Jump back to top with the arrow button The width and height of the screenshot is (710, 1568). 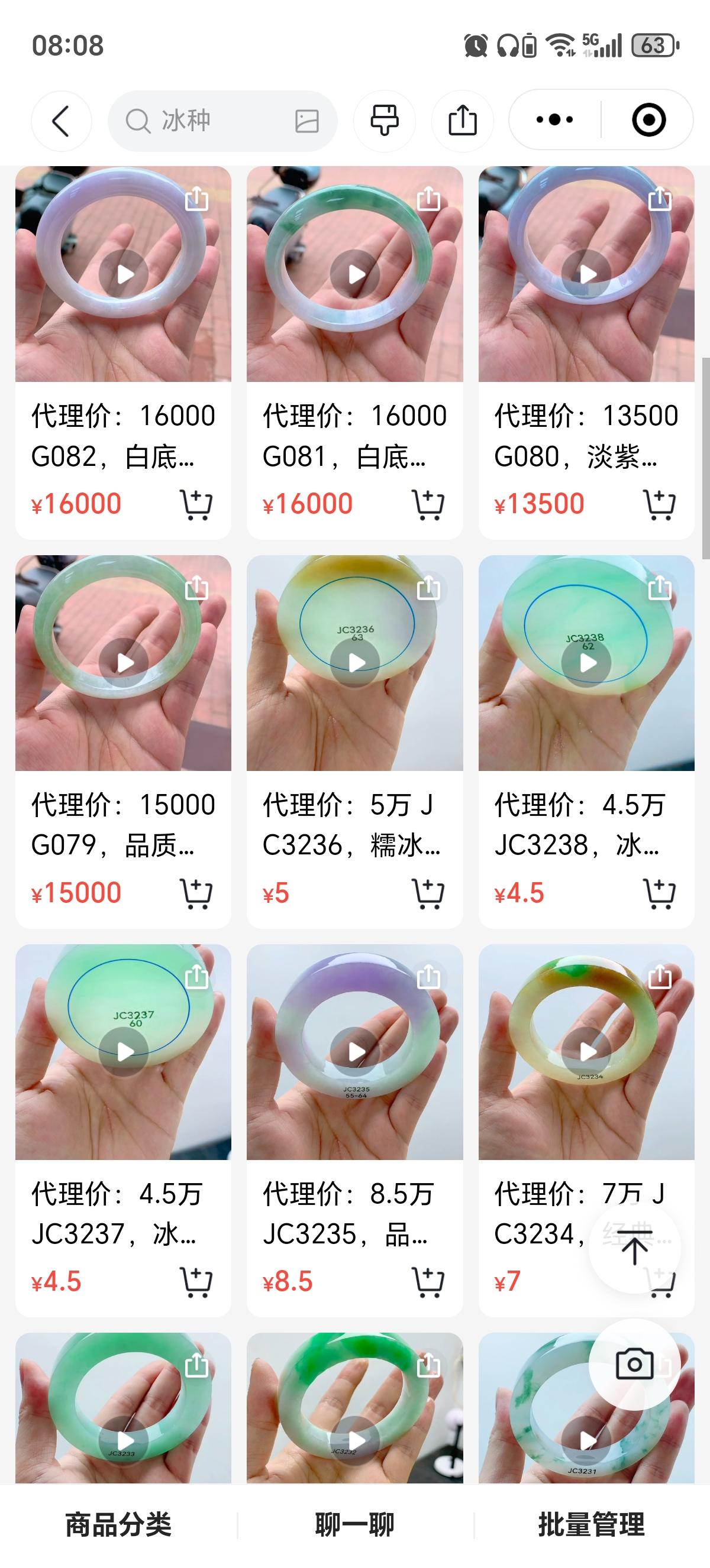[634, 1248]
